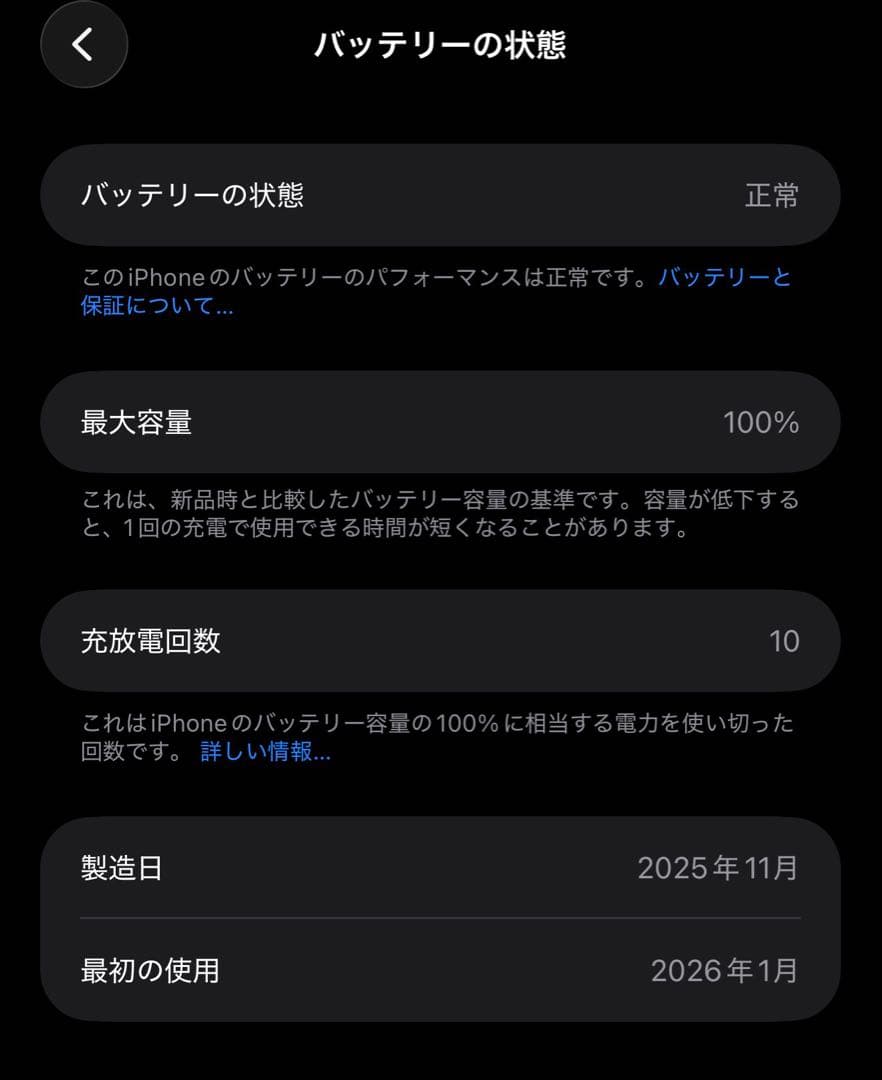Select the 最大容量 row
The height and width of the screenshot is (1080, 882).
pyautogui.click(x=440, y=421)
